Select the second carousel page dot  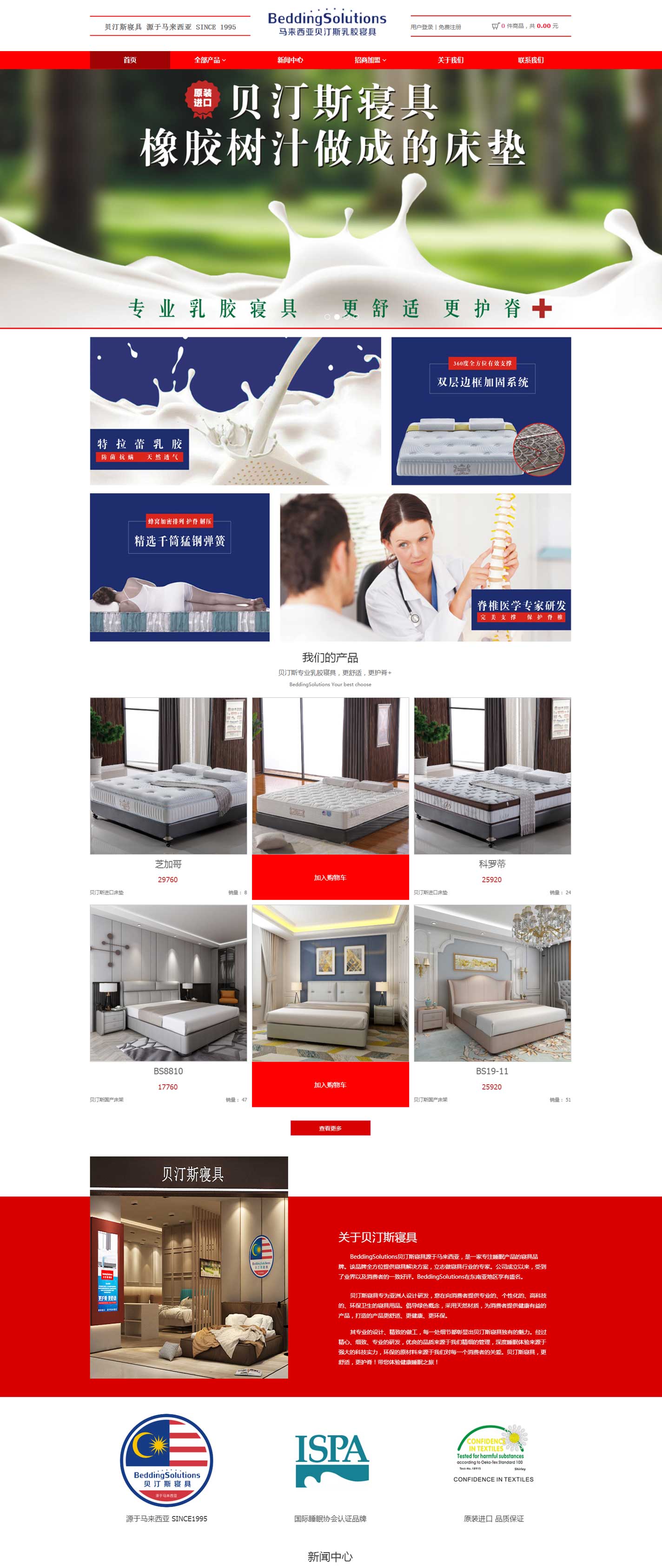(x=337, y=317)
